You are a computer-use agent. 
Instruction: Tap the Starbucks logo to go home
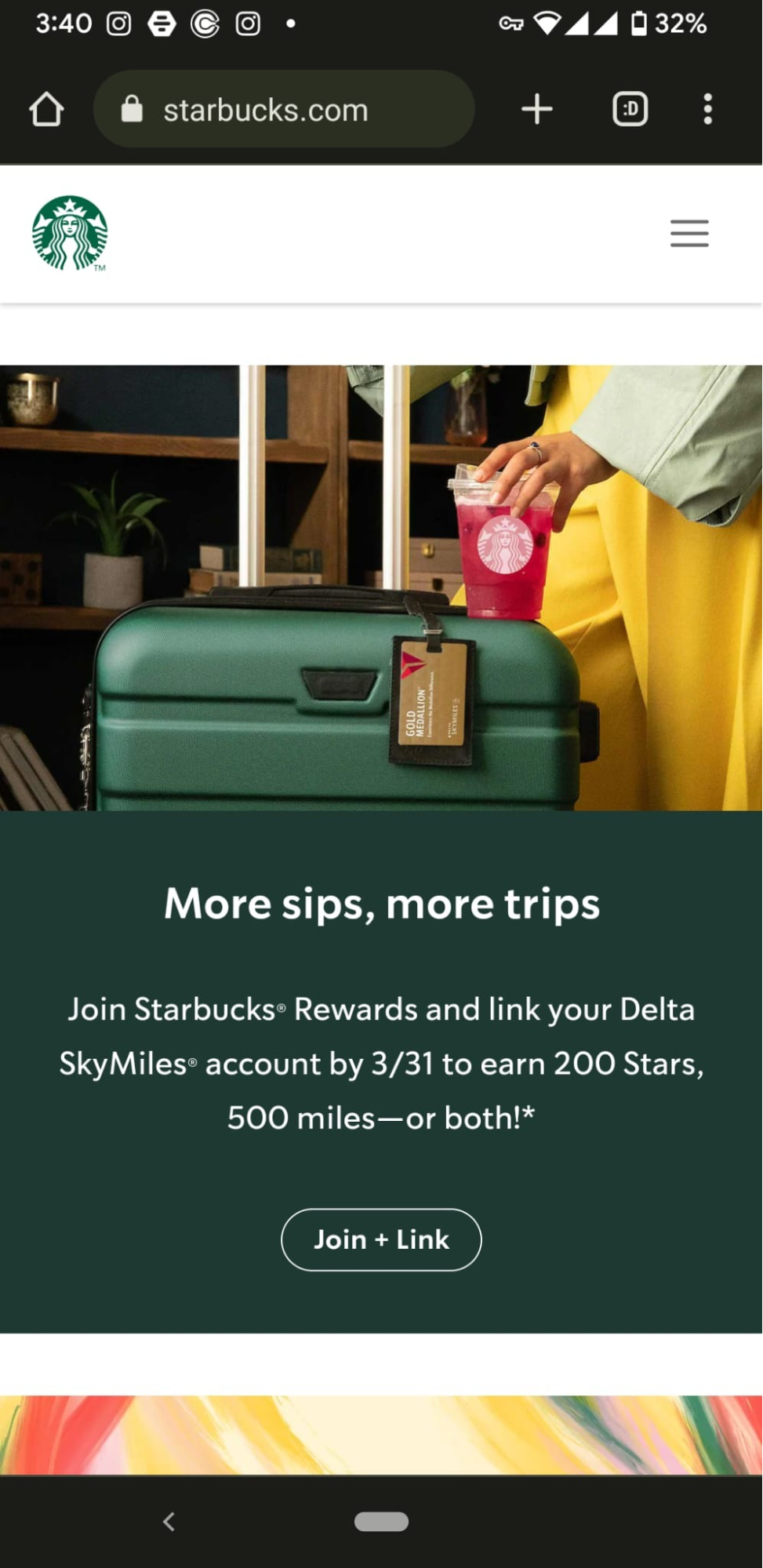pos(70,233)
